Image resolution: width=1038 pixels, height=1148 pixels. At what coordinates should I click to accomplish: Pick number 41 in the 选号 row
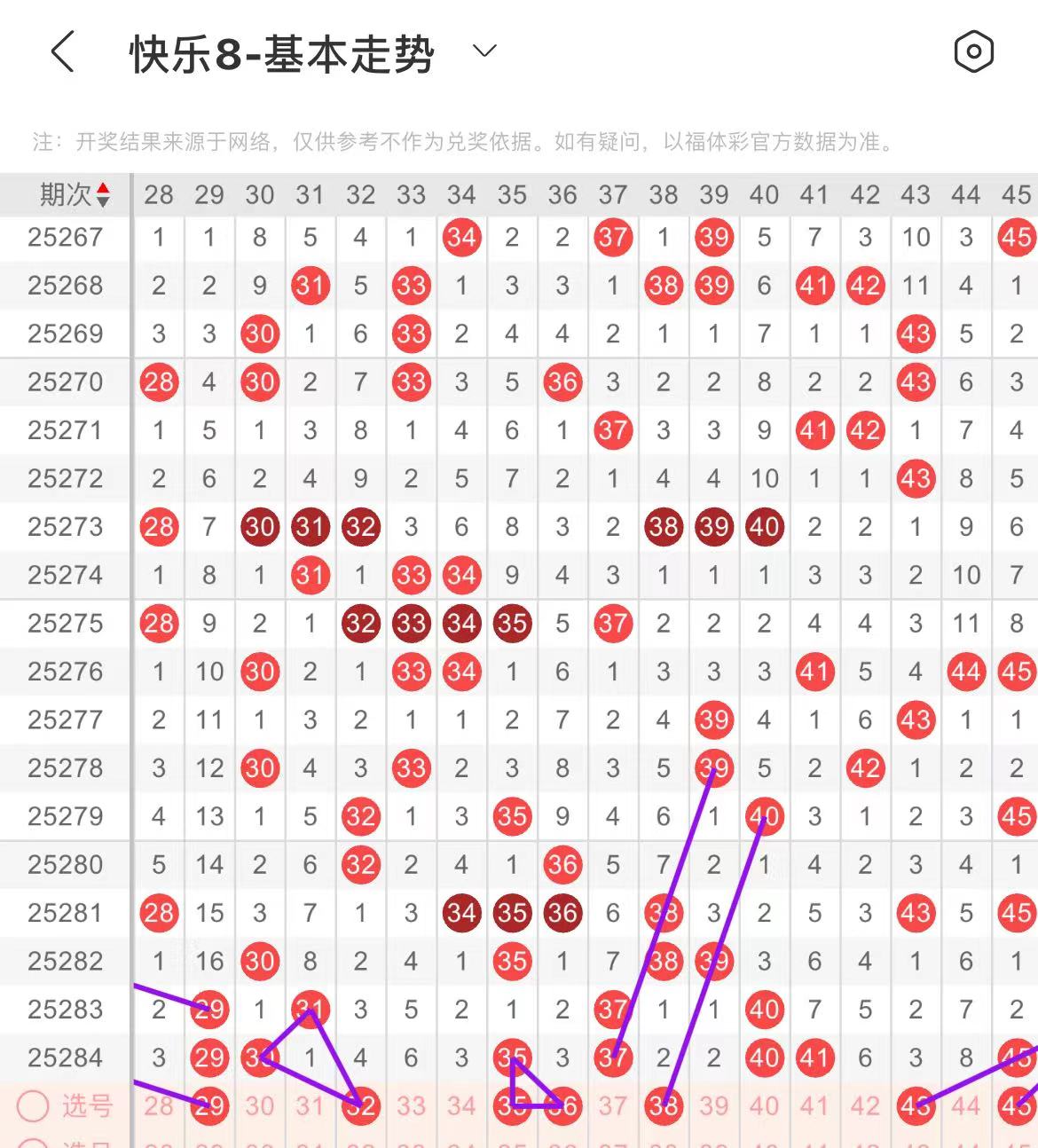coord(814,1106)
